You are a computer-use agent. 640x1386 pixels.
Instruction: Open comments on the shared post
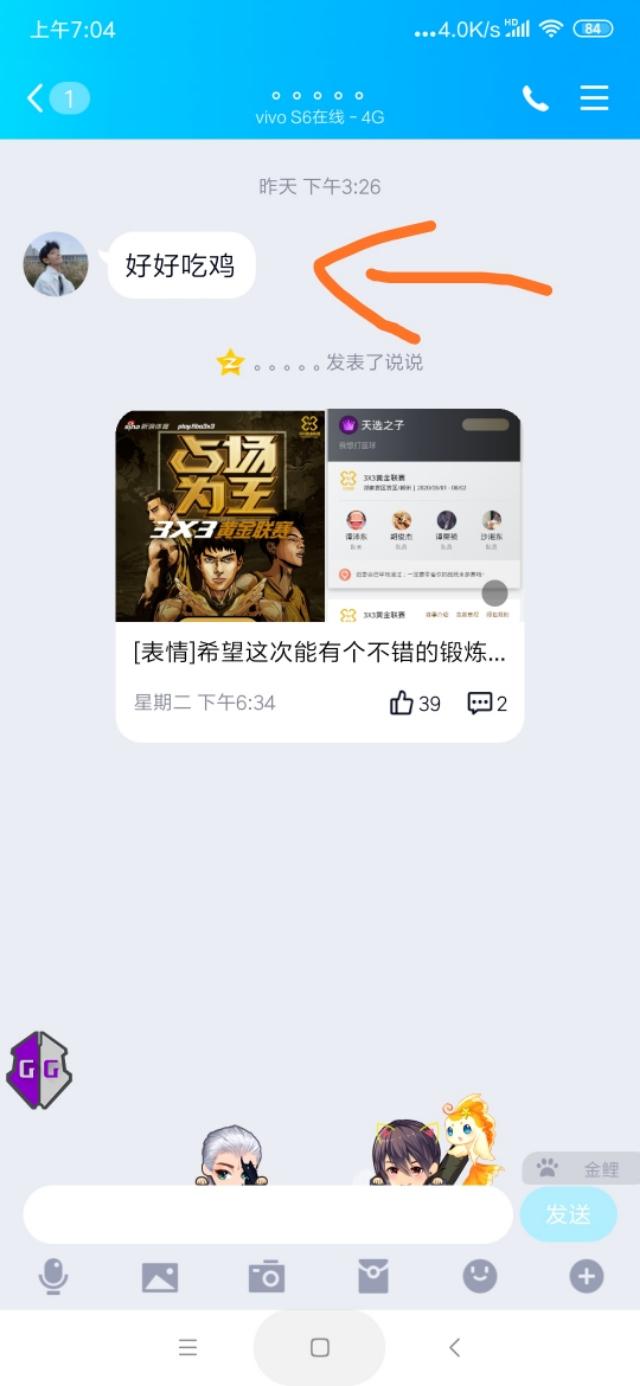[487, 703]
